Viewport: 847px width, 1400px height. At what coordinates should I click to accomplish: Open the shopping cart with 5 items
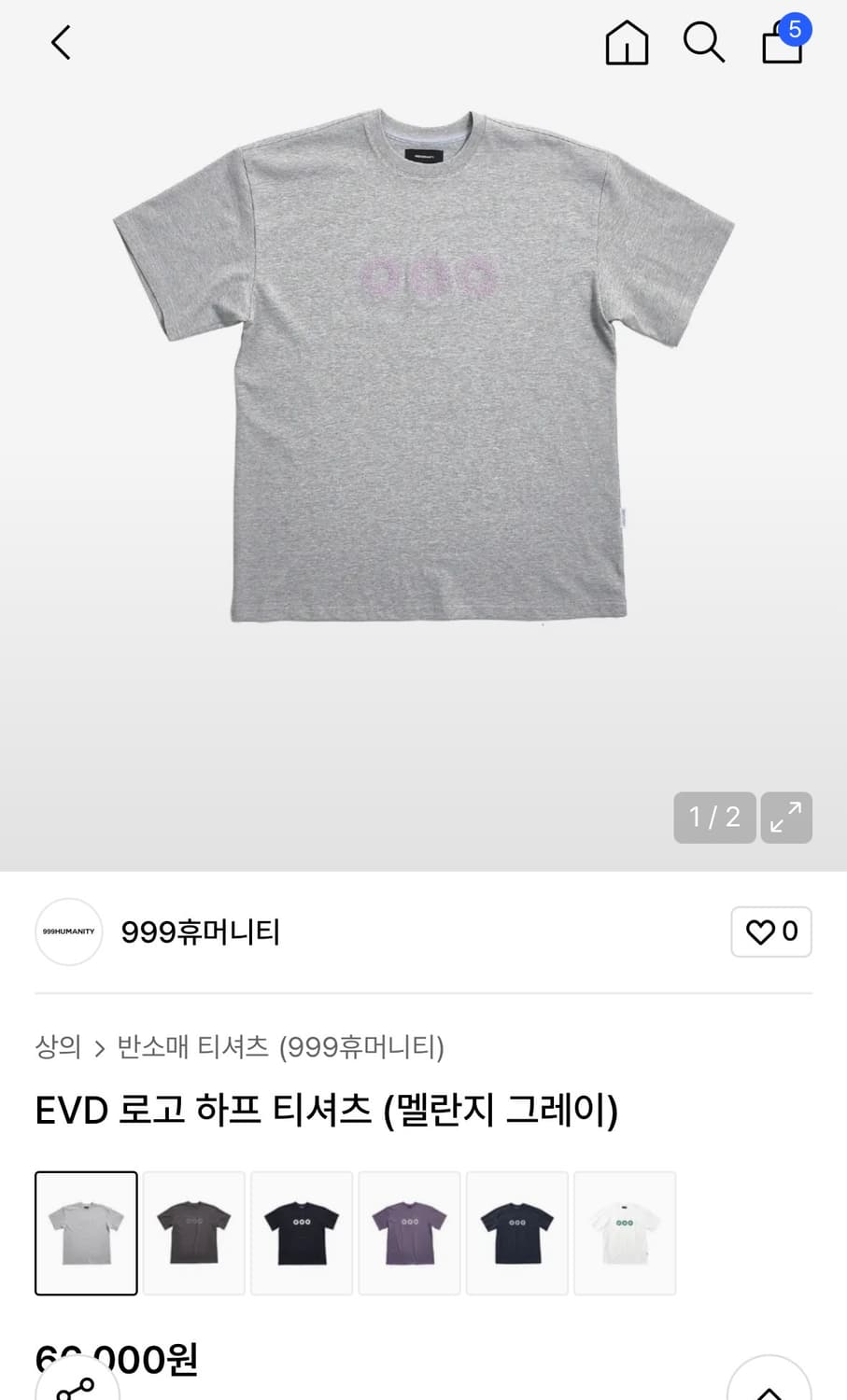click(782, 44)
